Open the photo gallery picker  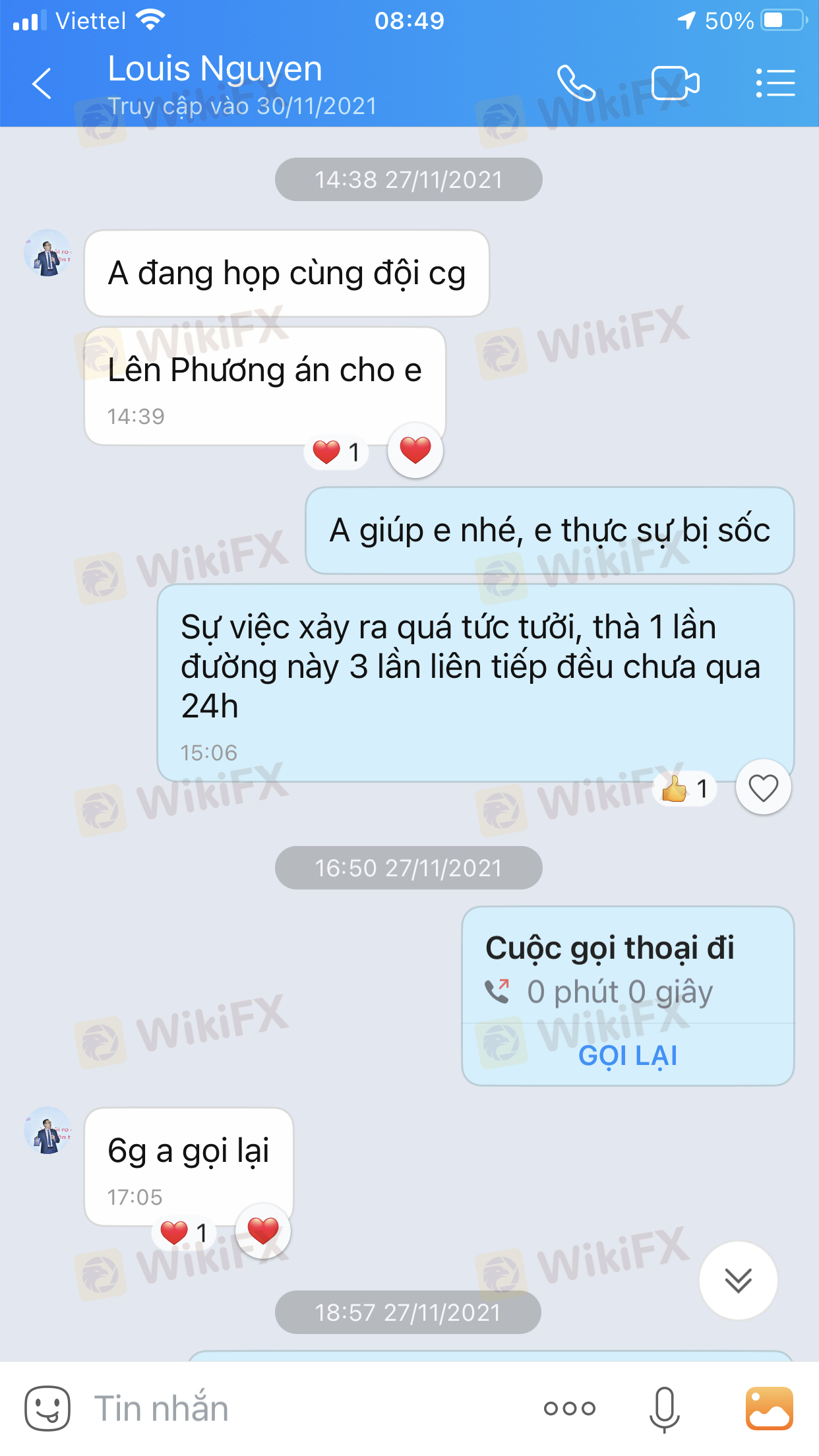769,1409
